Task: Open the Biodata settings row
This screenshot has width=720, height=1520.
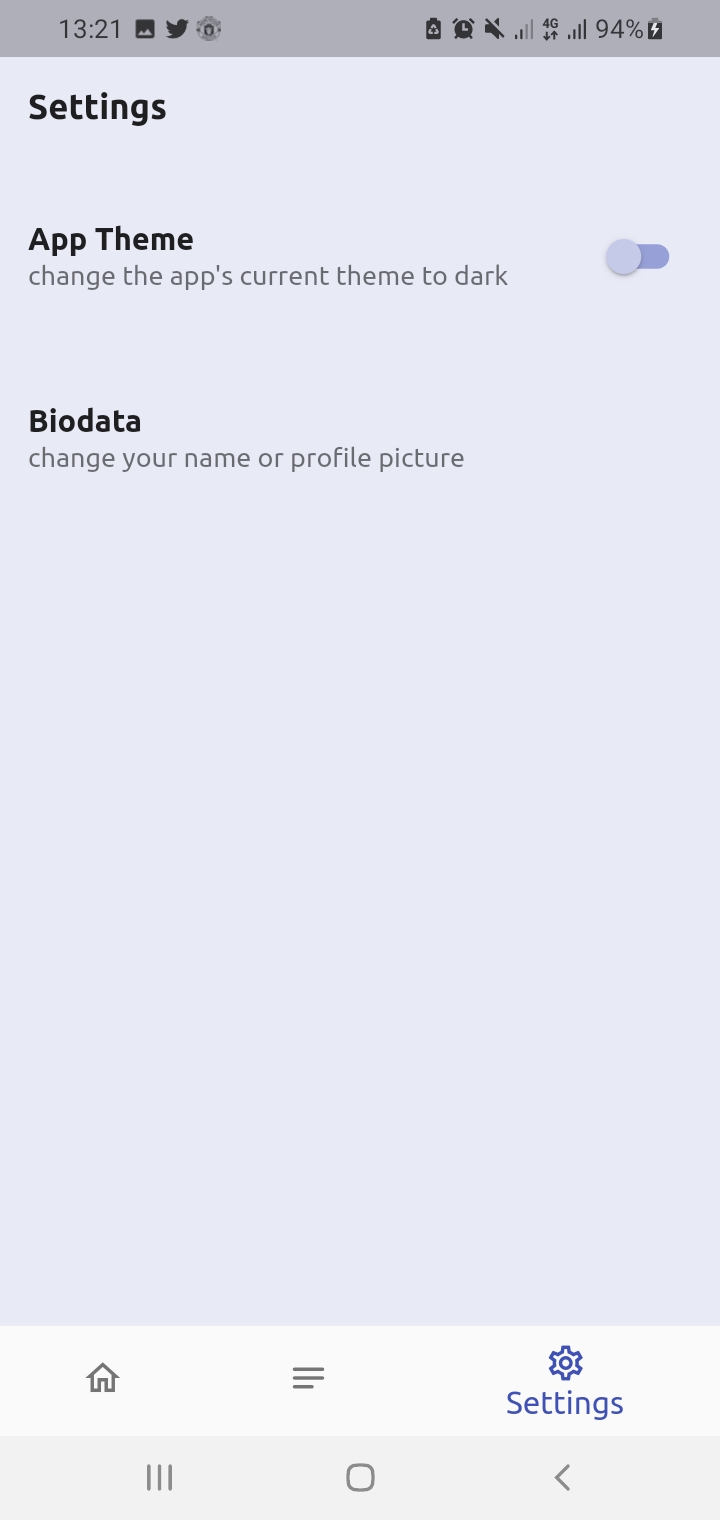Action: click(360, 439)
